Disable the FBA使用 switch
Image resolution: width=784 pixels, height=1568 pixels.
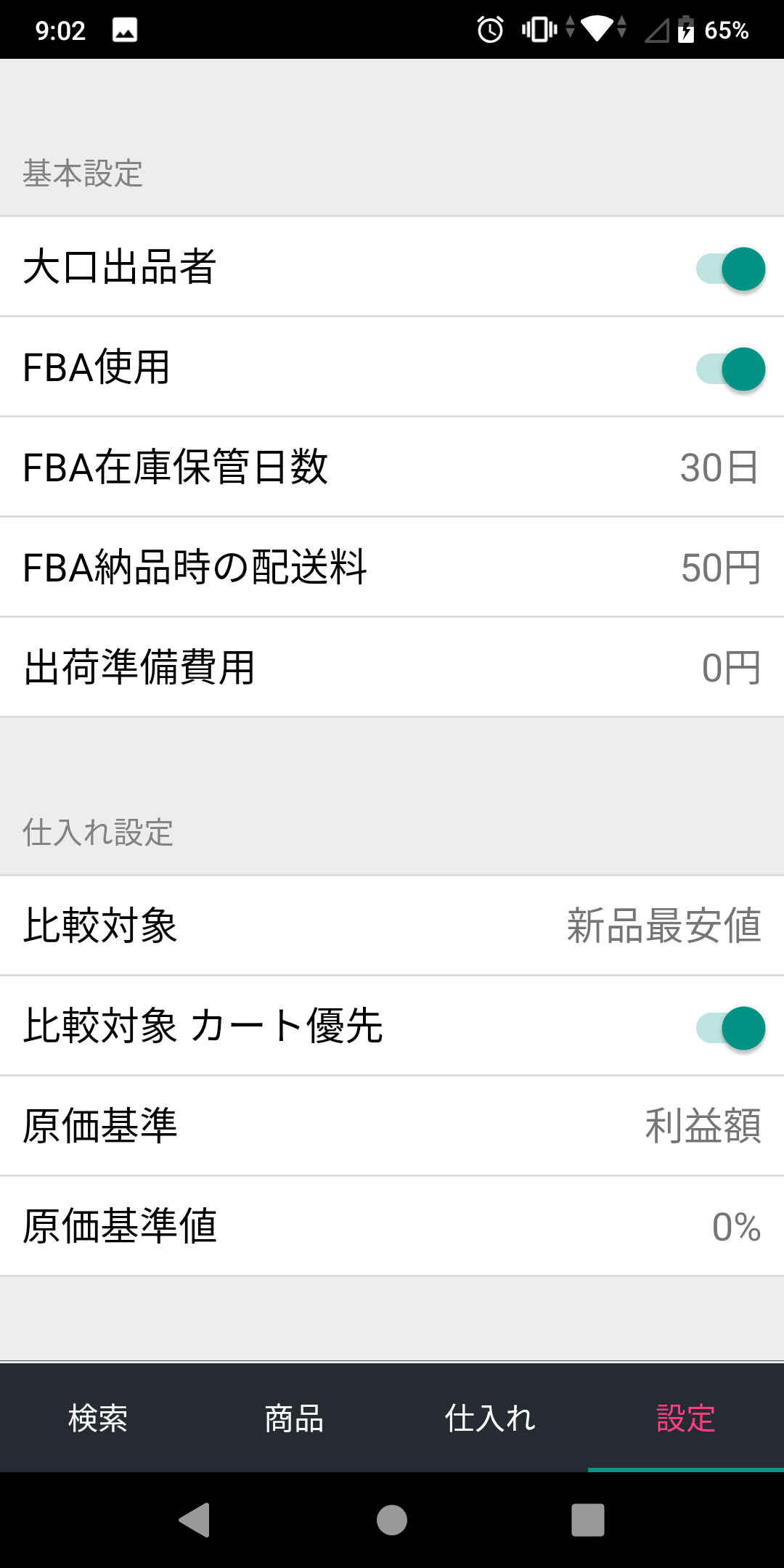730,369
